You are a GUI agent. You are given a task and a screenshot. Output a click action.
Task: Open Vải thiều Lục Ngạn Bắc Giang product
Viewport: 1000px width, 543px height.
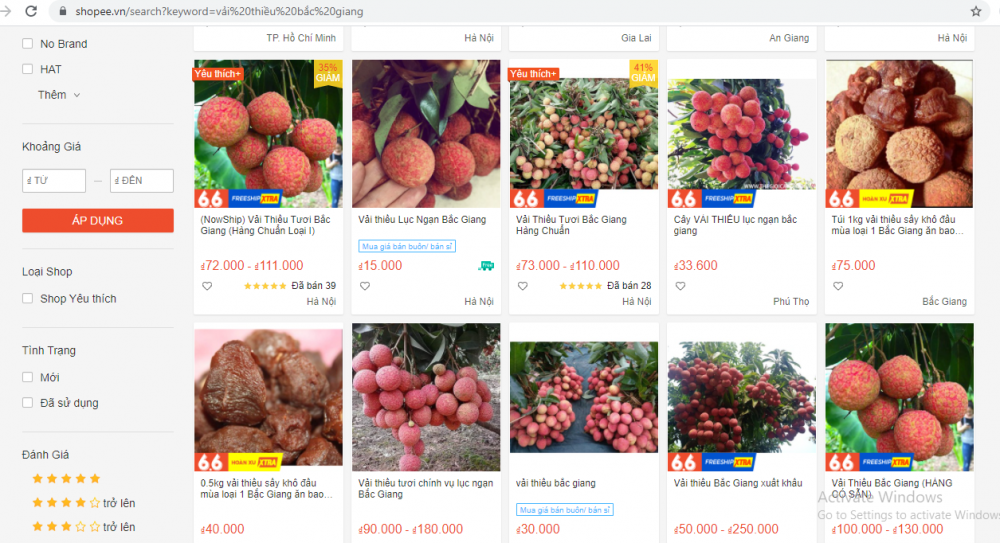(x=422, y=219)
